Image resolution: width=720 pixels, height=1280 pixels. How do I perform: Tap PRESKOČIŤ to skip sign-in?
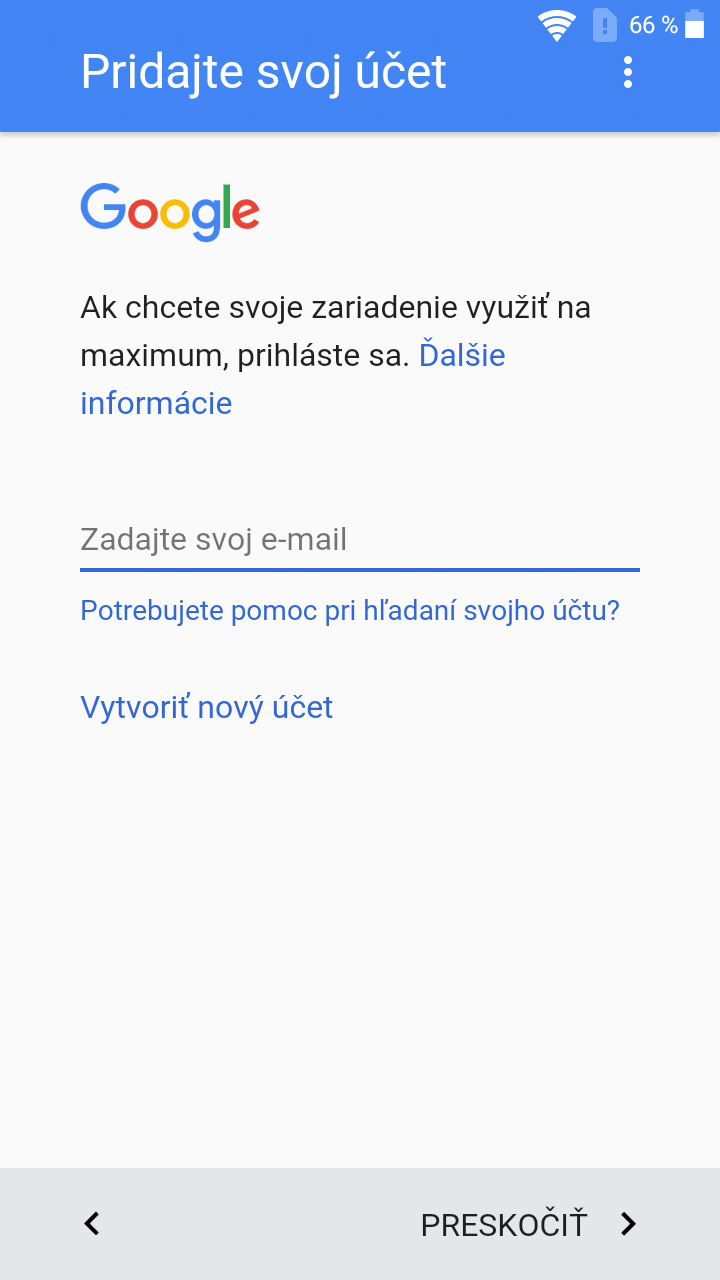528,1223
